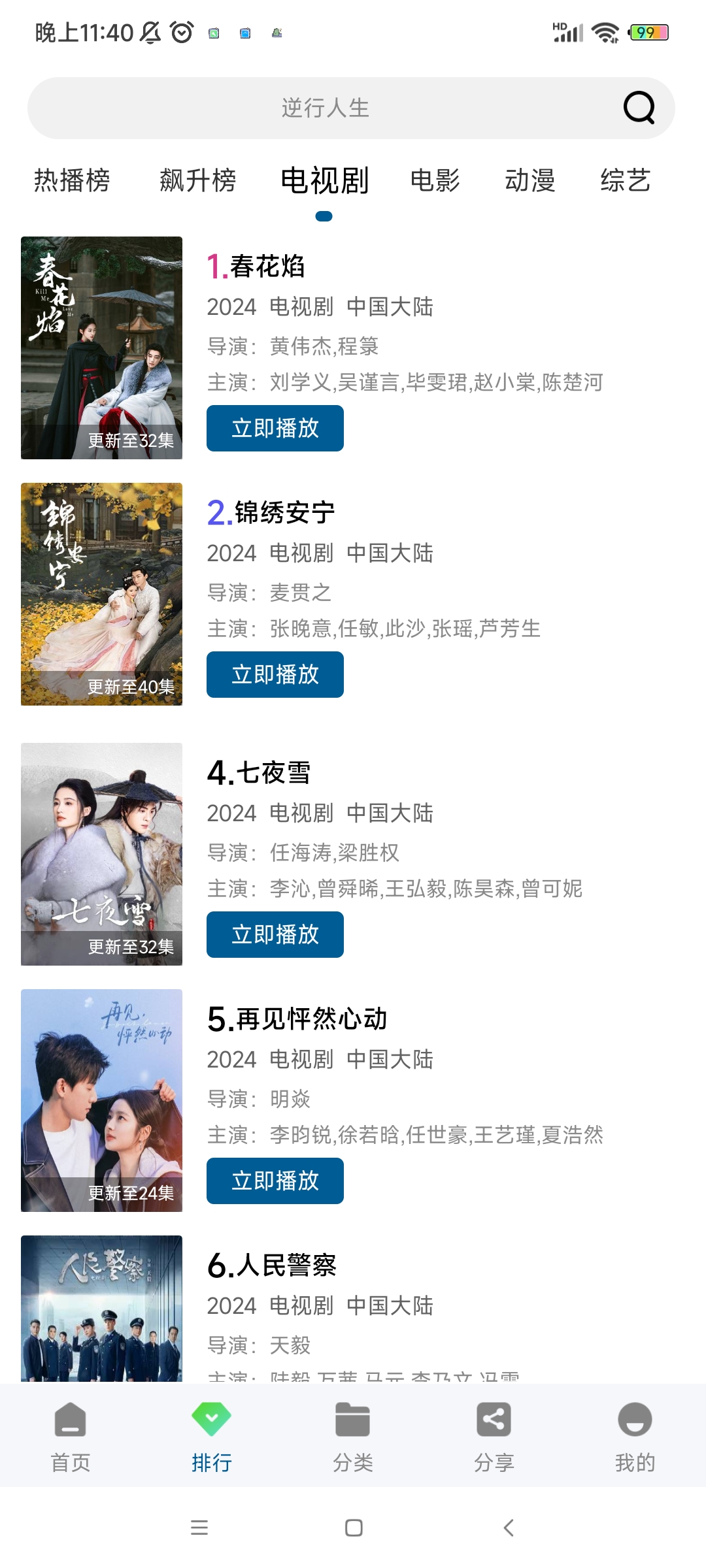Play 再见怦然心动 immediately
This screenshot has width=706, height=1568.
coord(275,1181)
